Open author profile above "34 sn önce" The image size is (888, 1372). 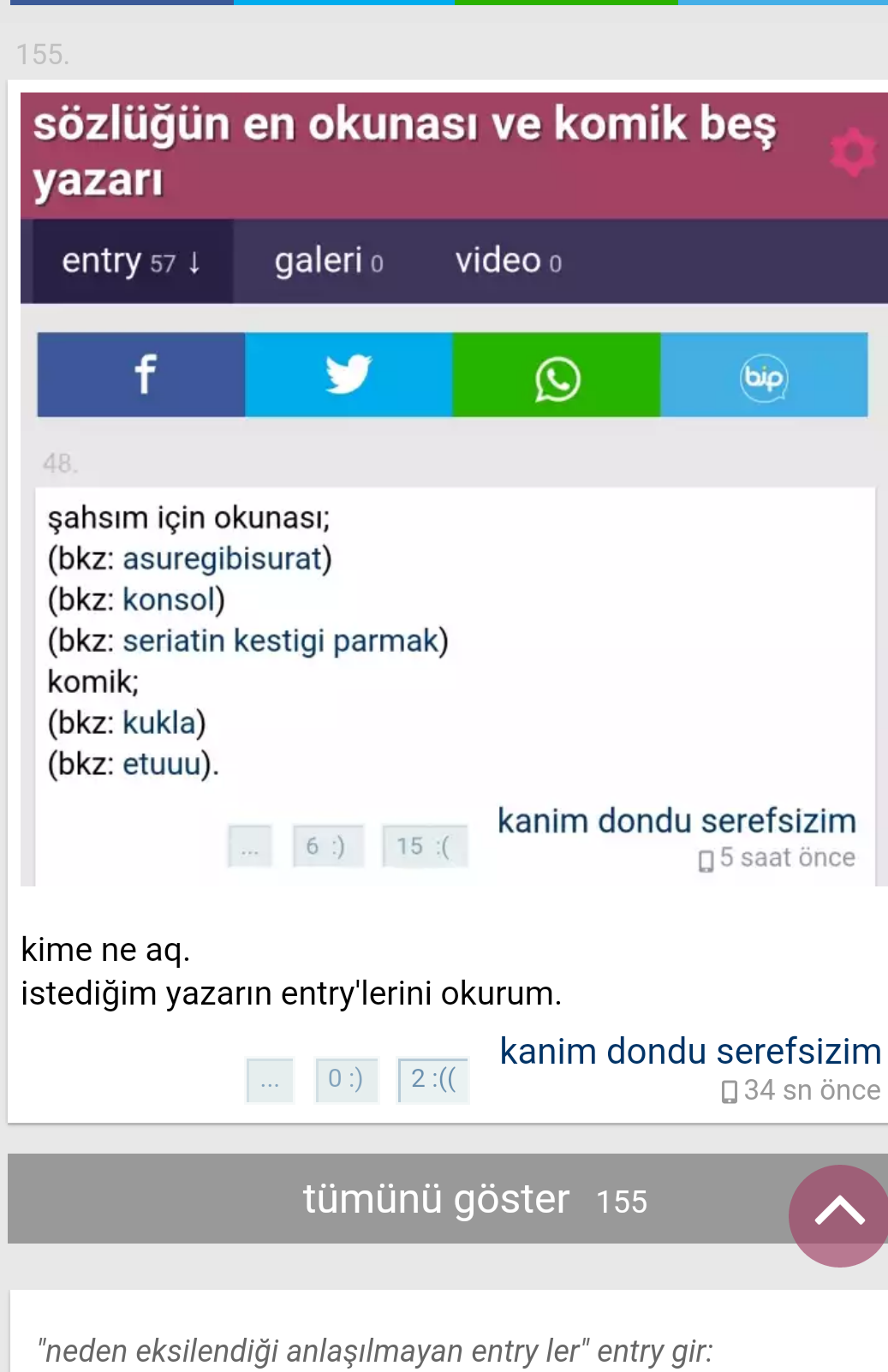coord(690,1051)
